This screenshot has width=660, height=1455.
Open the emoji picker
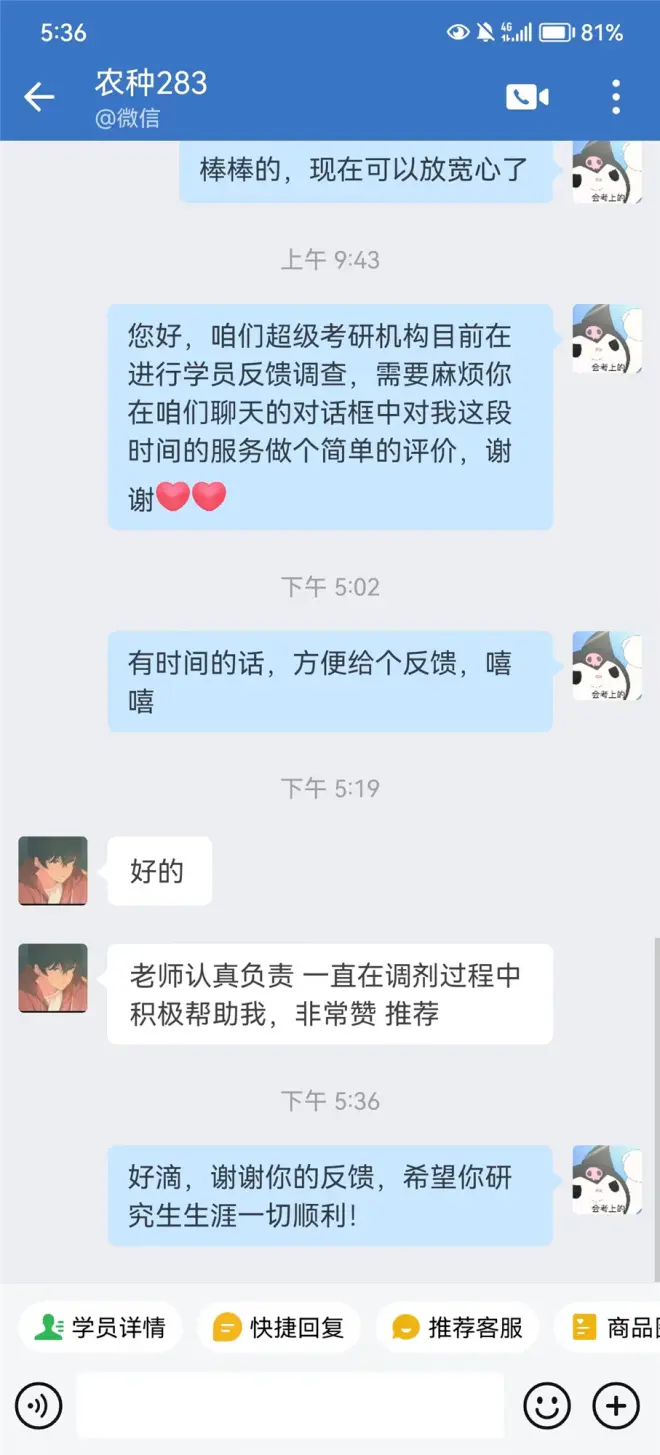coord(547,1406)
